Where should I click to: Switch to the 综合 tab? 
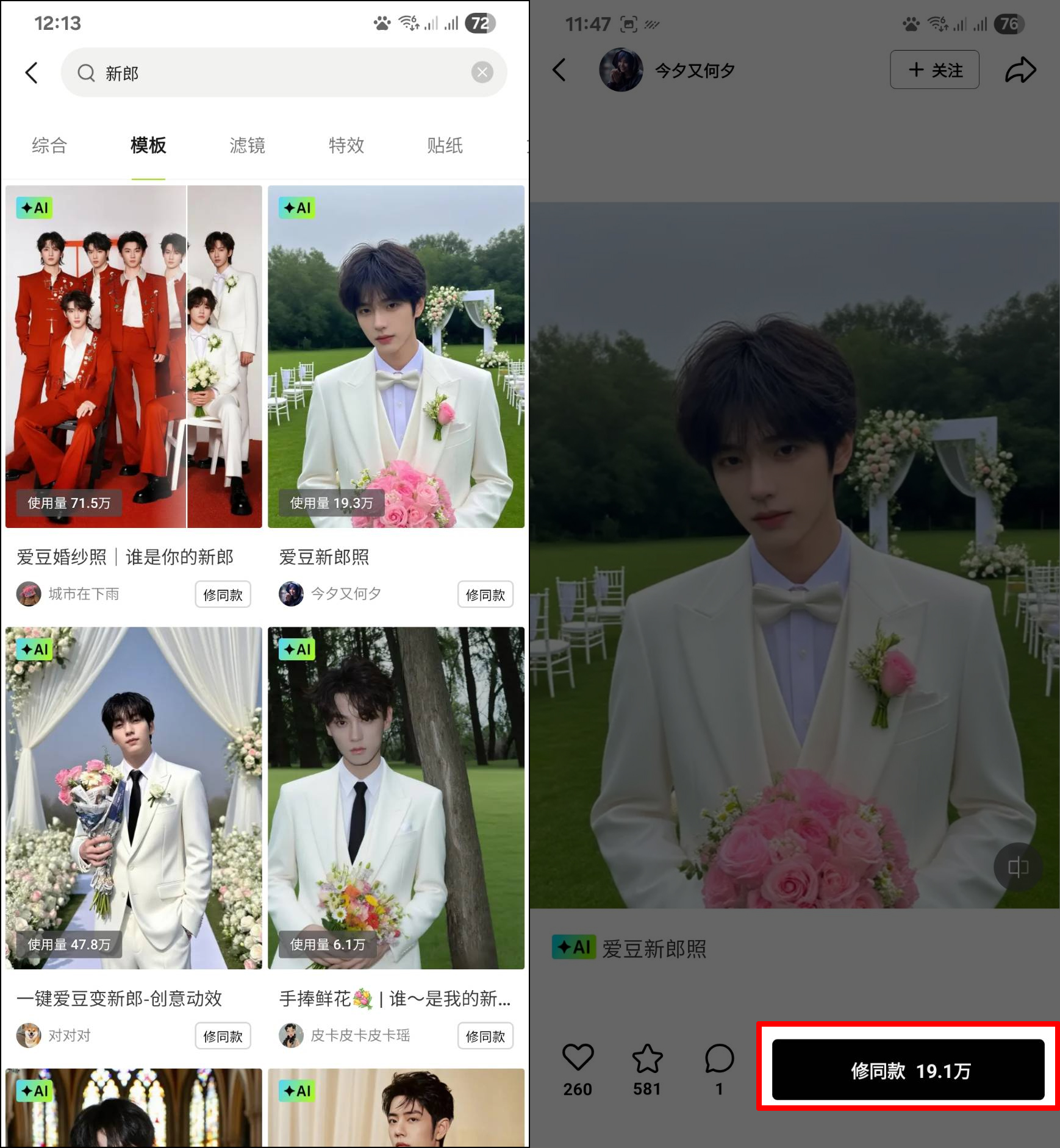[49, 145]
